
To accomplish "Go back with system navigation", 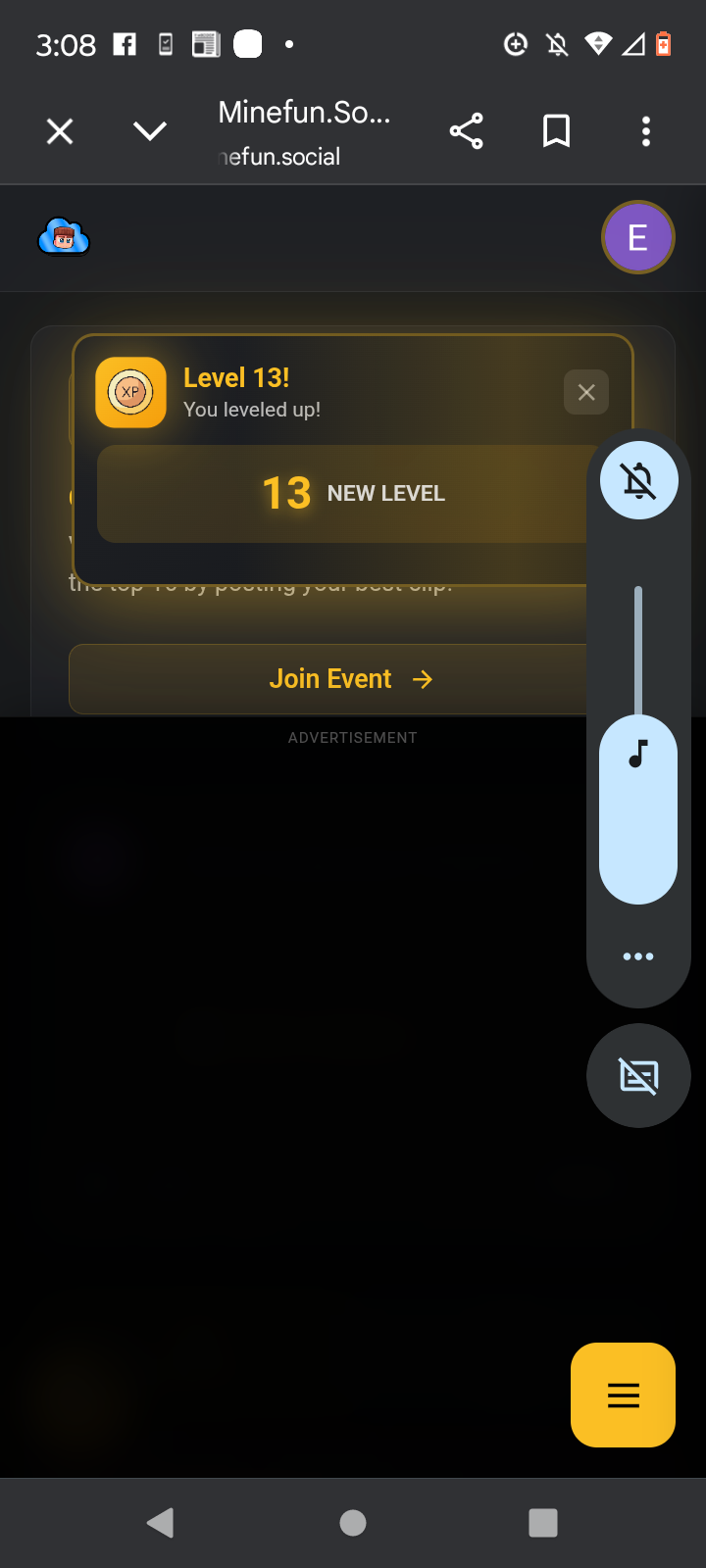I will (x=160, y=1522).
